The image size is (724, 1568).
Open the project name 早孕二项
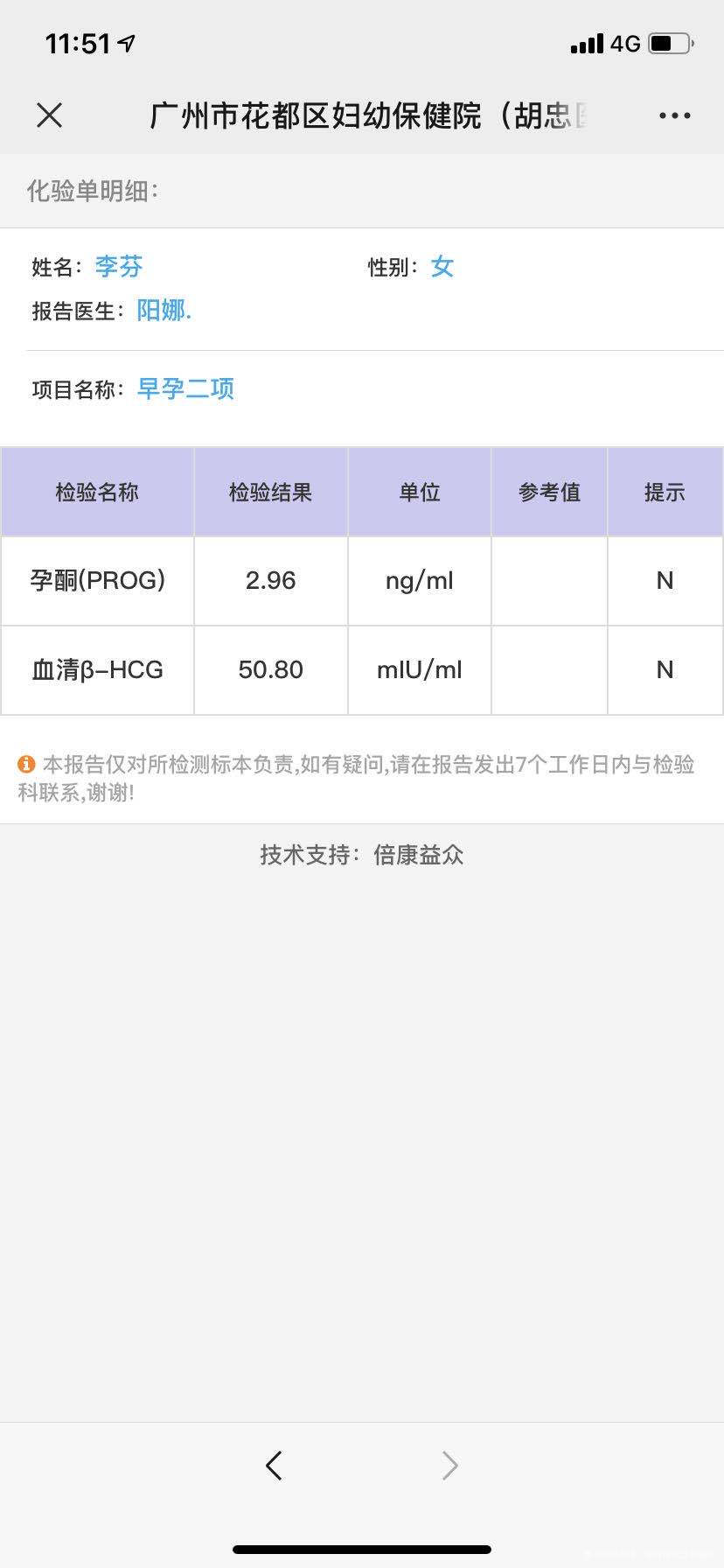(x=184, y=389)
